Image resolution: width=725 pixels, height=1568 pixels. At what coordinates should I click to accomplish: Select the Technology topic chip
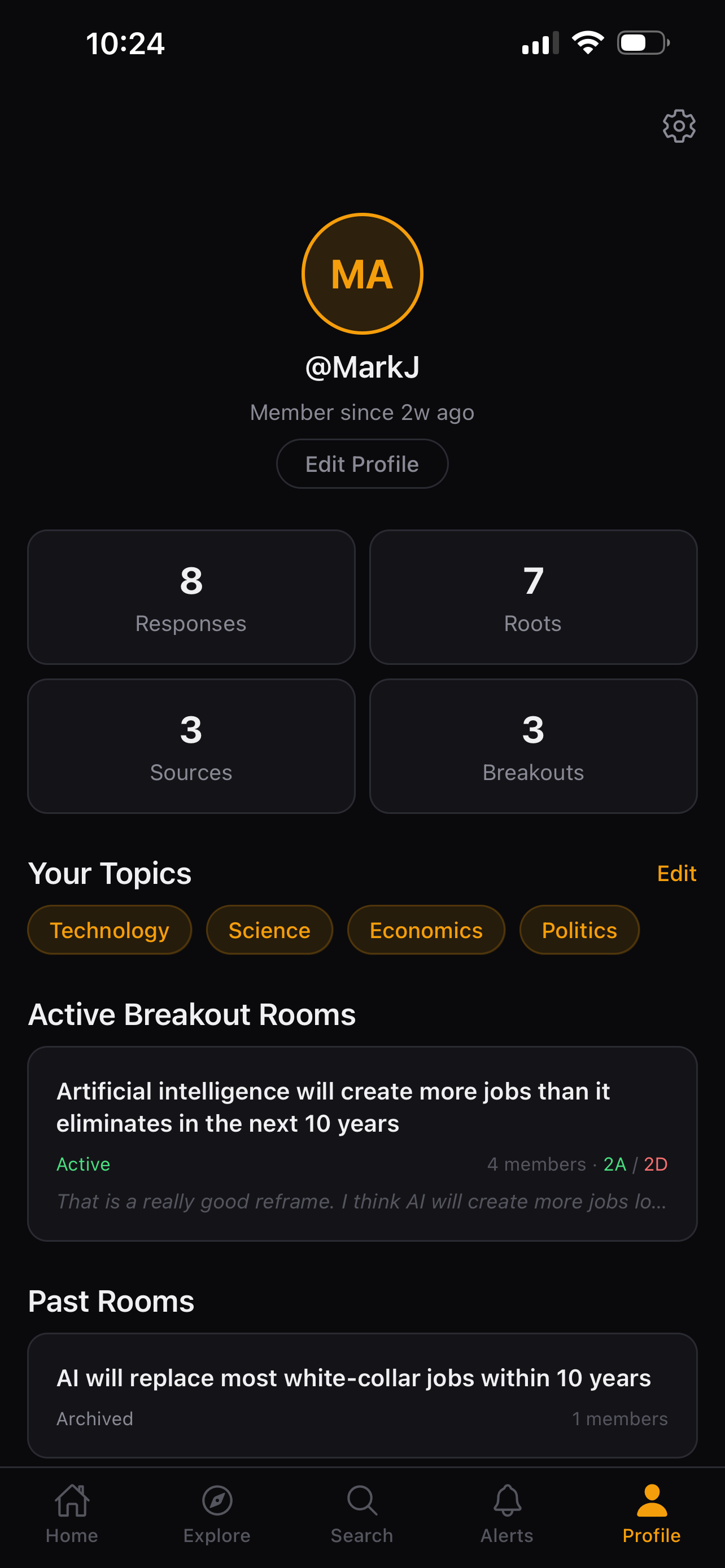pos(110,930)
